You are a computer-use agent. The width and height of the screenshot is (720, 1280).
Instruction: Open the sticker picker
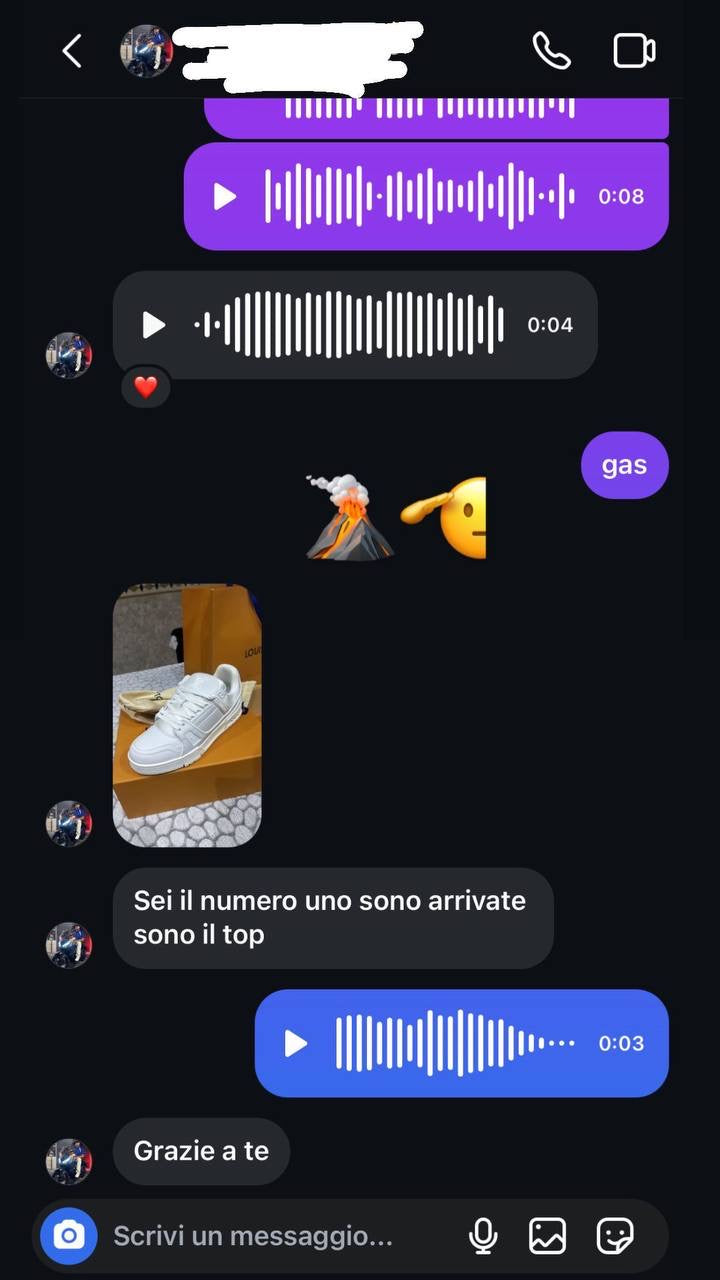coord(614,1237)
